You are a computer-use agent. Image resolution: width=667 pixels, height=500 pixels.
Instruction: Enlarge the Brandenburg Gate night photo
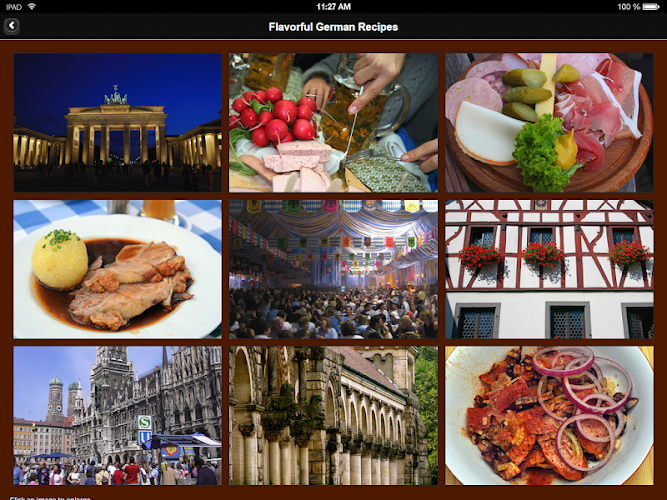(117, 122)
